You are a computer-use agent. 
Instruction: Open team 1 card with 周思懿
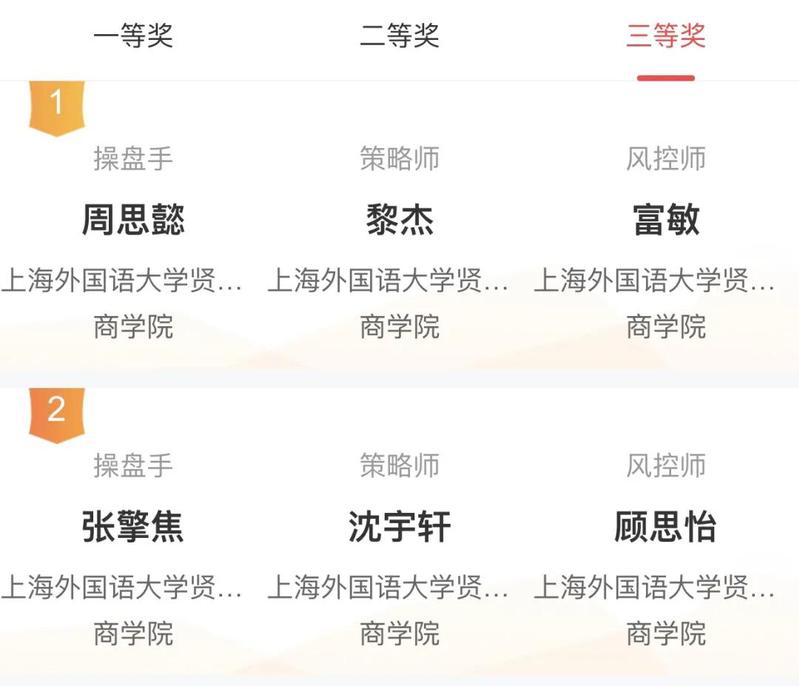[133, 220]
